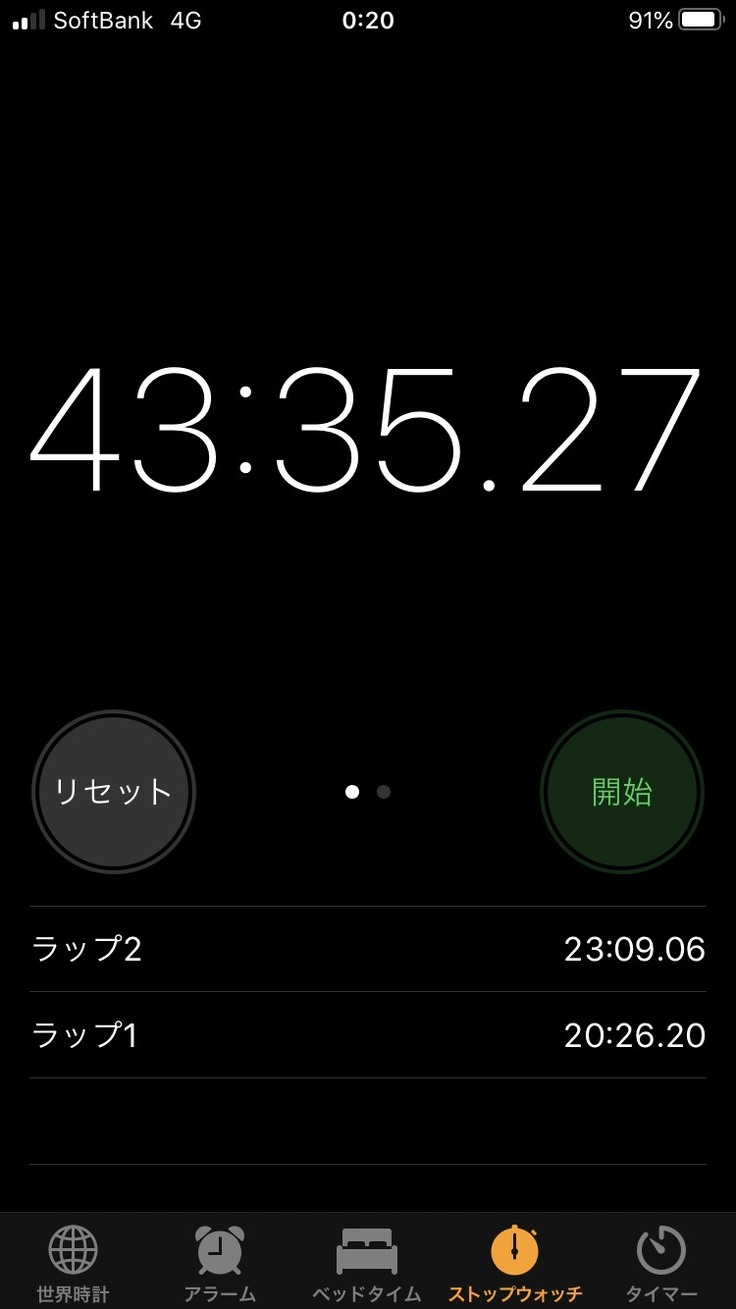Viewport: 736px width, 1309px height.
Task: Select the ストップウォッチ tab
Action: (x=515, y=1263)
